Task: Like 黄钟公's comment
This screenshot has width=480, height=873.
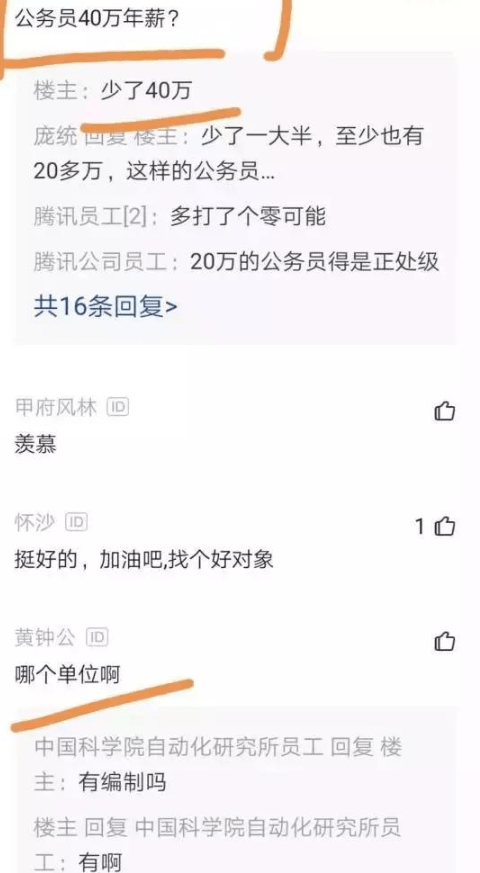Action: coord(444,641)
